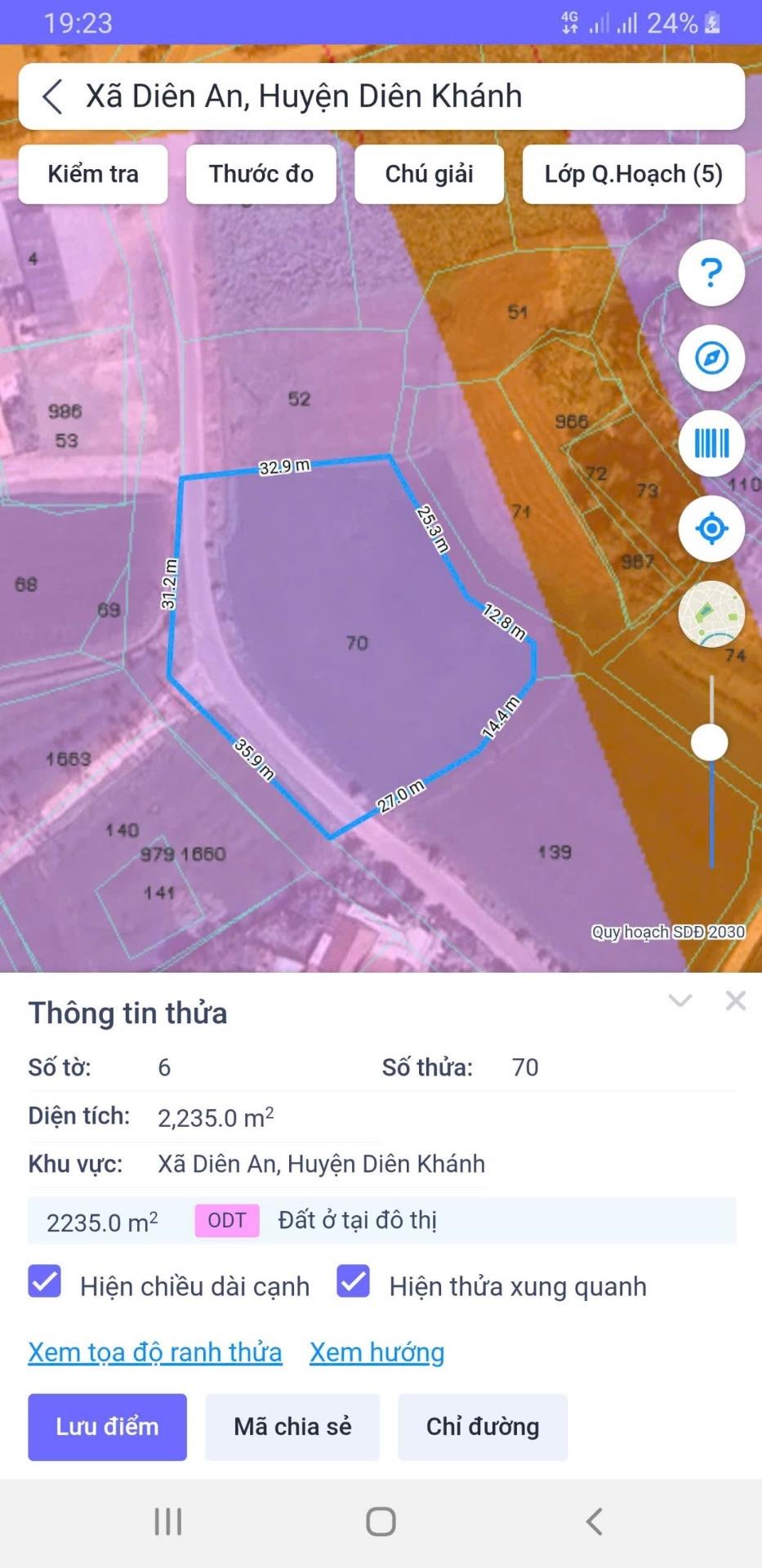Close the Thông tin thửa panel

736,1000
